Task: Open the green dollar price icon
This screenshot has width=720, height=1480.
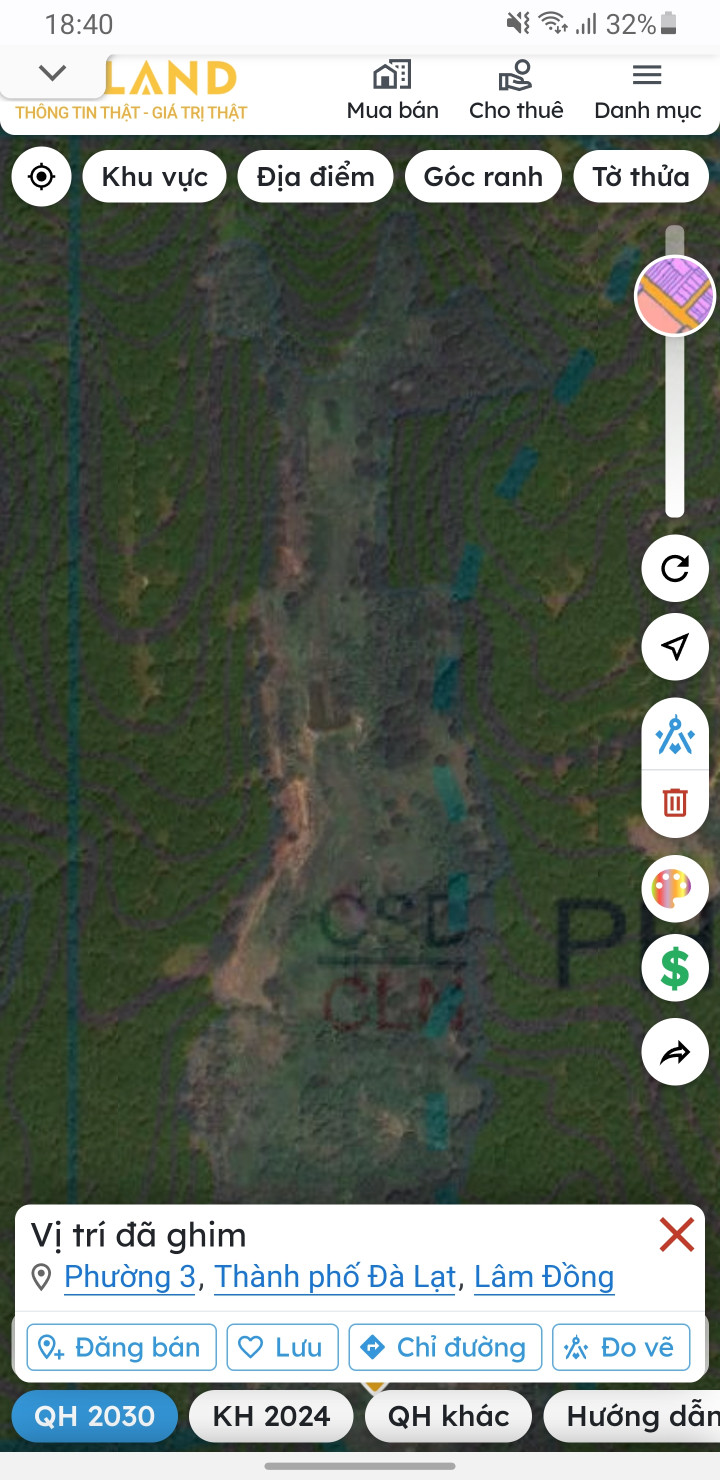Action: [x=675, y=969]
